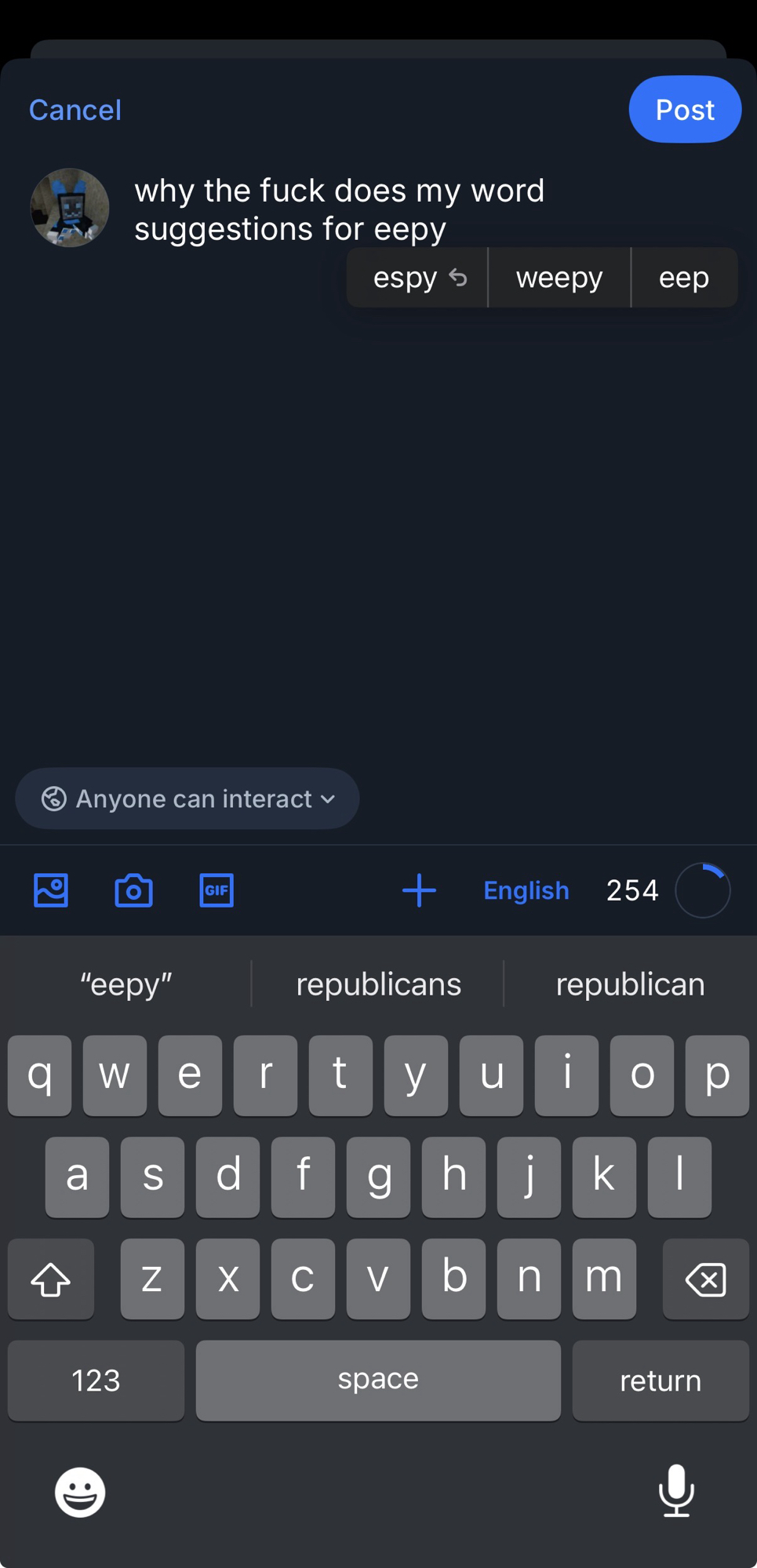Choose the 'weepy' word suggestion
This screenshot has width=757, height=1568.
click(559, 278)
